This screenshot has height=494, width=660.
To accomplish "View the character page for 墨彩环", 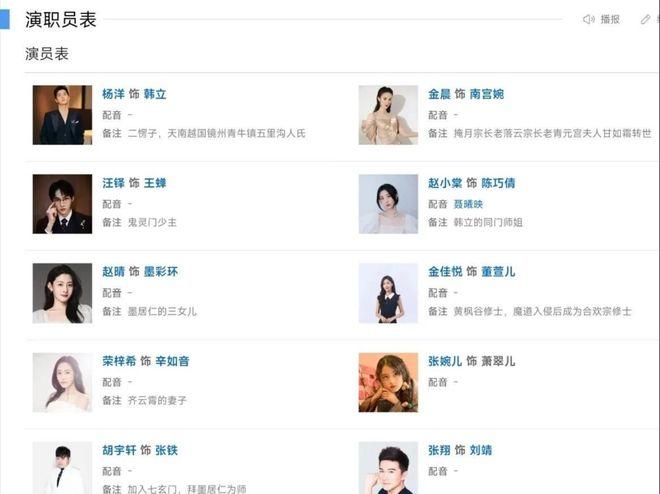I will [x=161, y=271].
